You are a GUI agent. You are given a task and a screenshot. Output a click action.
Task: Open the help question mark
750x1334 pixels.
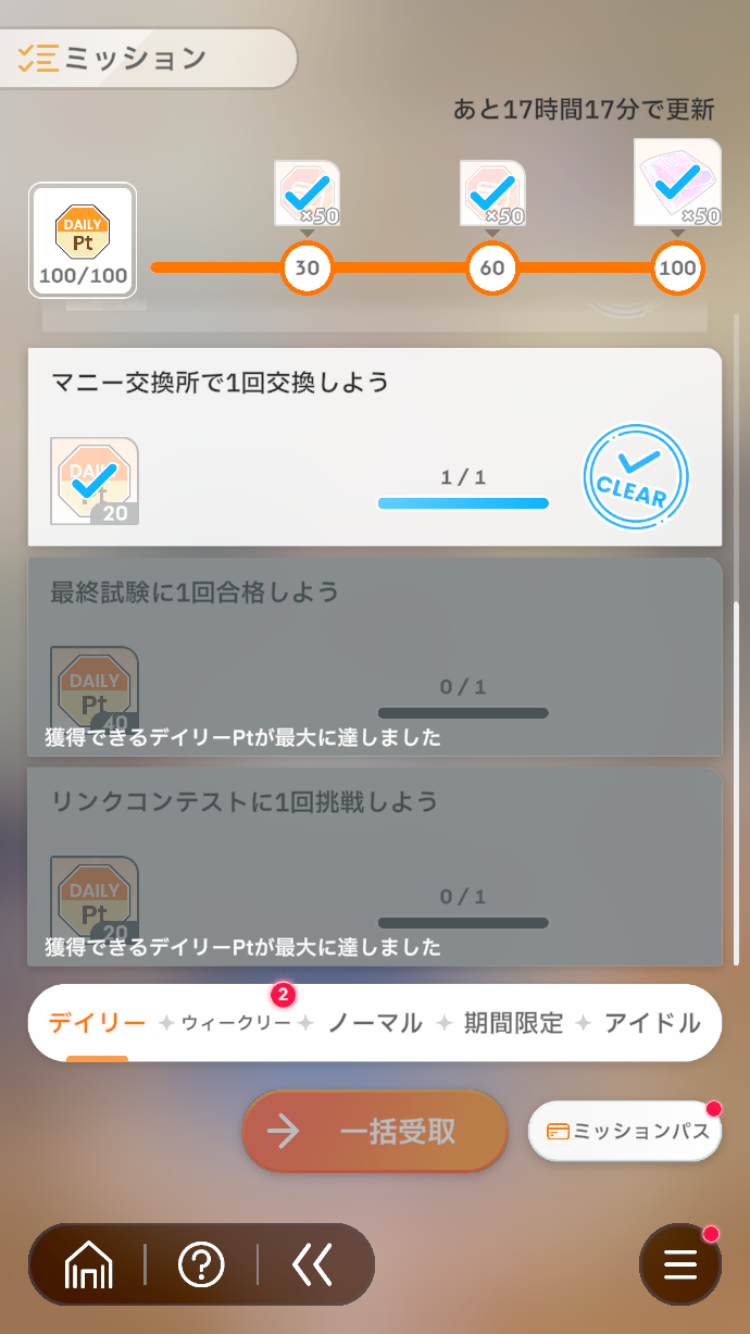(201, 1266)
